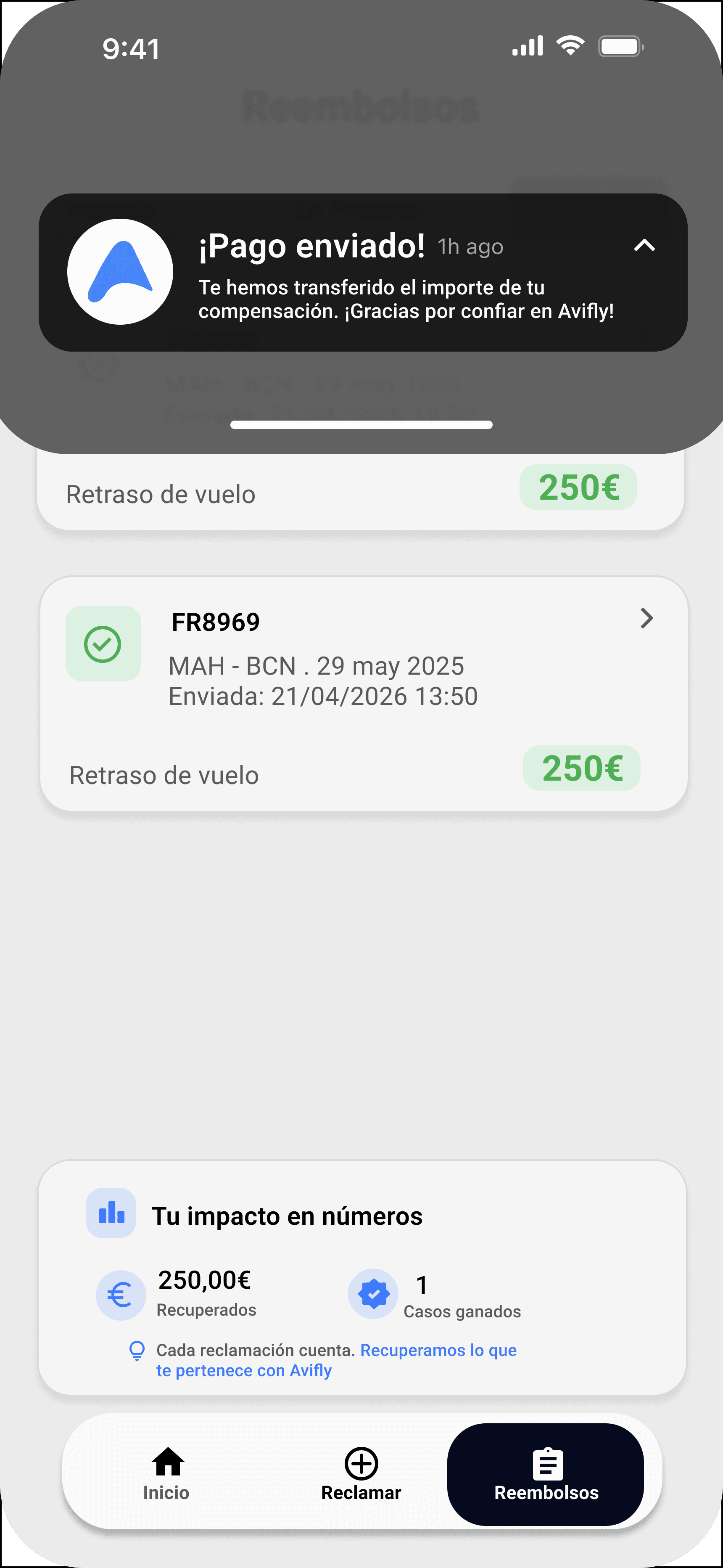Select the Reembolsos tab
The image size is (723, 1568).
pyautogui.click(x=545, y=1473)
